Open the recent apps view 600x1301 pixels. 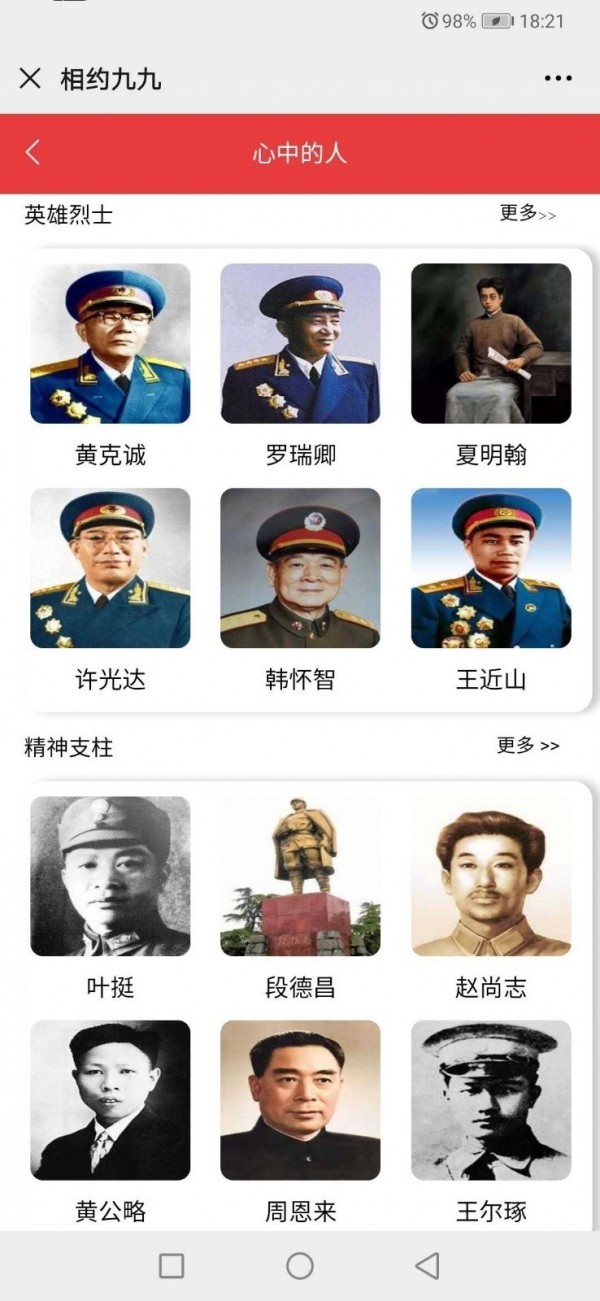[172, 1266]
